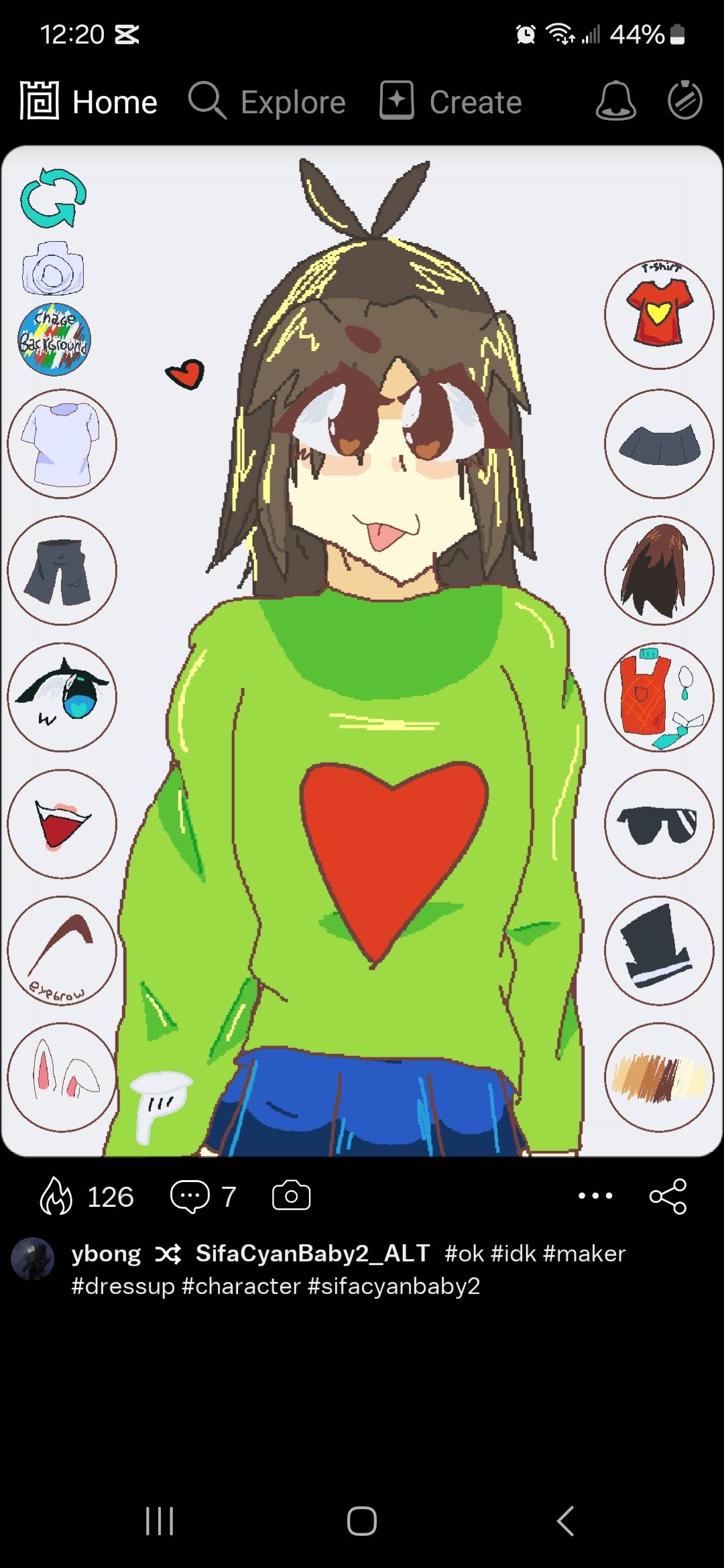Go to the Create tab

(450, 102)
